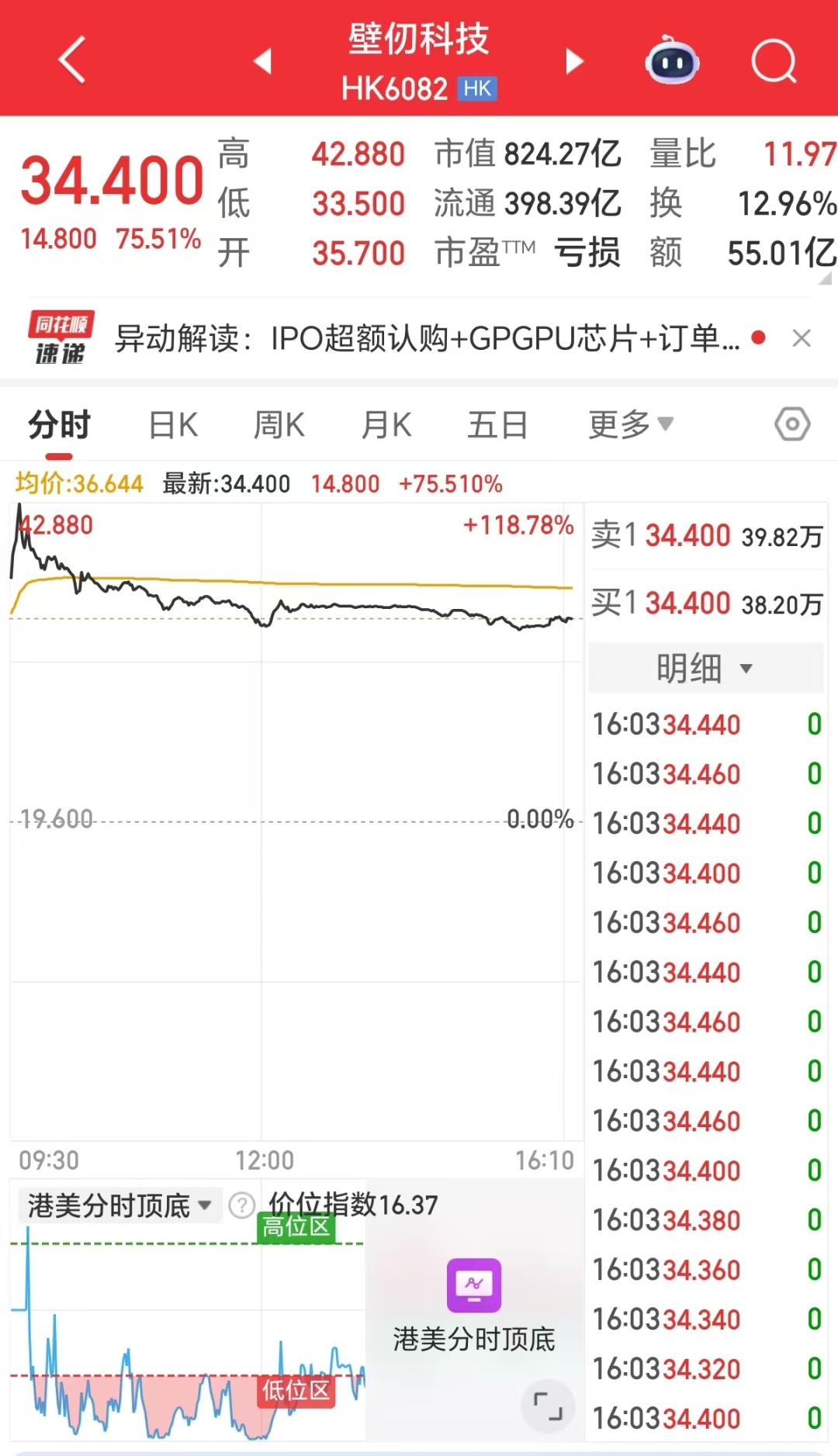Image resolution: width=838 pixels, height=1456 pixels.
Task: Open the 异动解读 news banner
Action: 427,338
